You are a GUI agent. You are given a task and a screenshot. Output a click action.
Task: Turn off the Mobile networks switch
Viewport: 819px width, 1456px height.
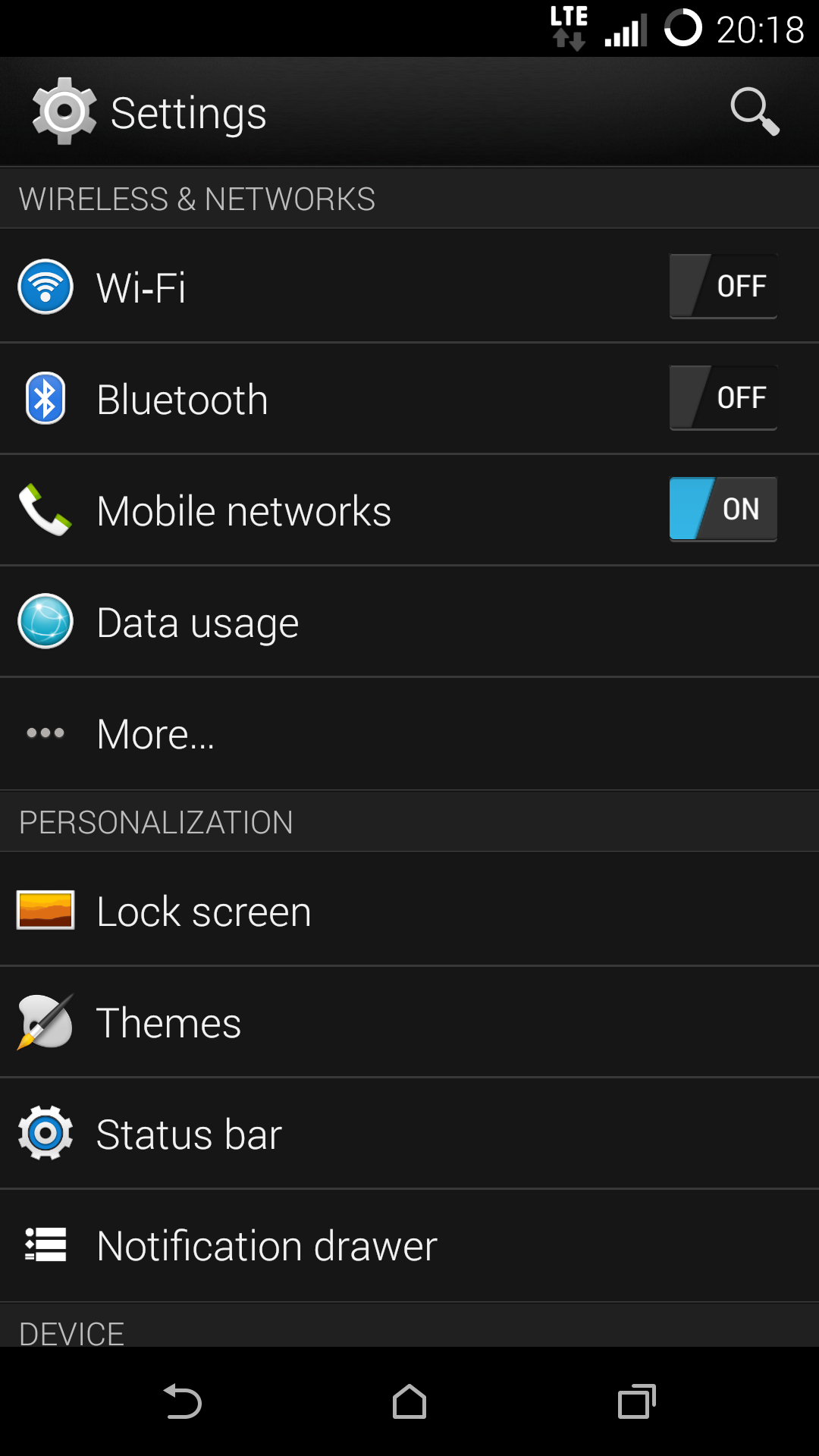click(723, 509)
